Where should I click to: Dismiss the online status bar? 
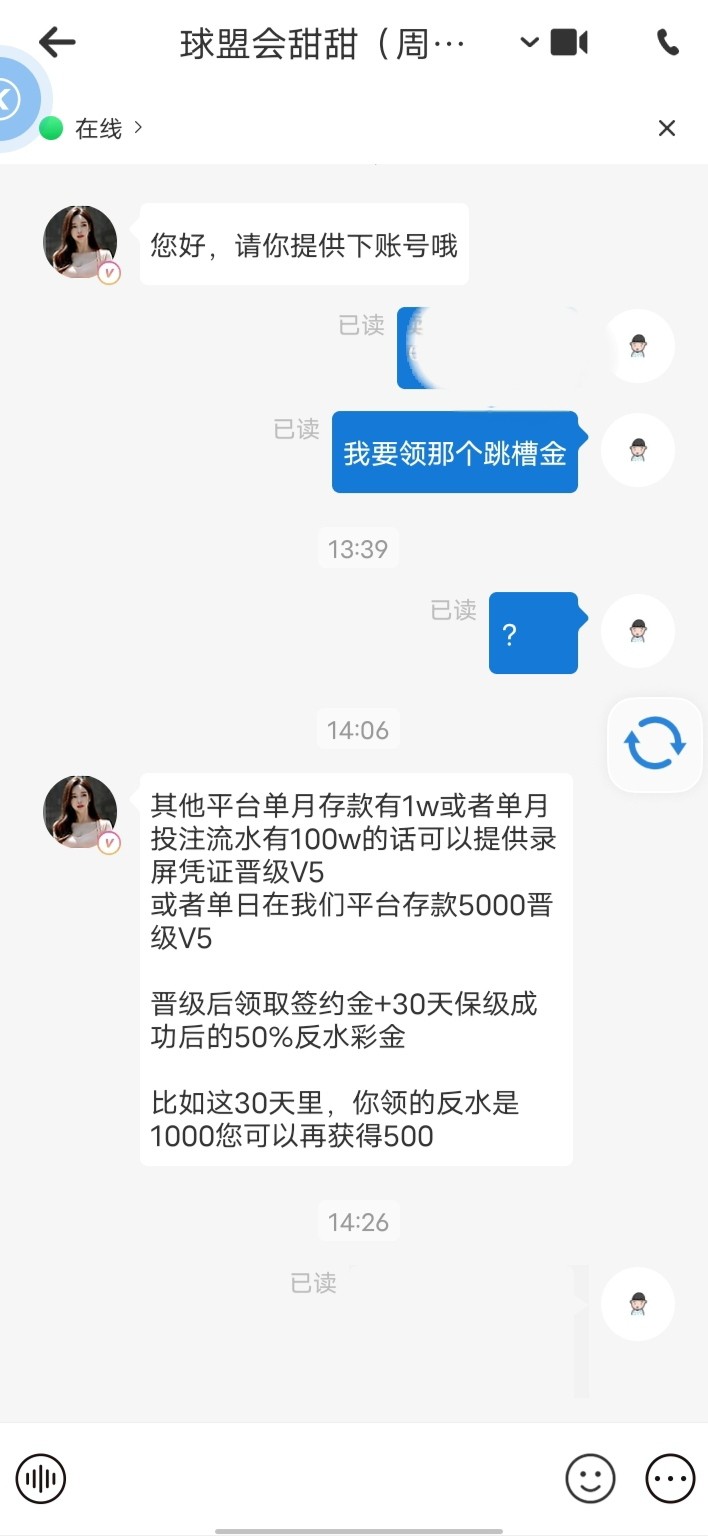click(x=666, y=128)
